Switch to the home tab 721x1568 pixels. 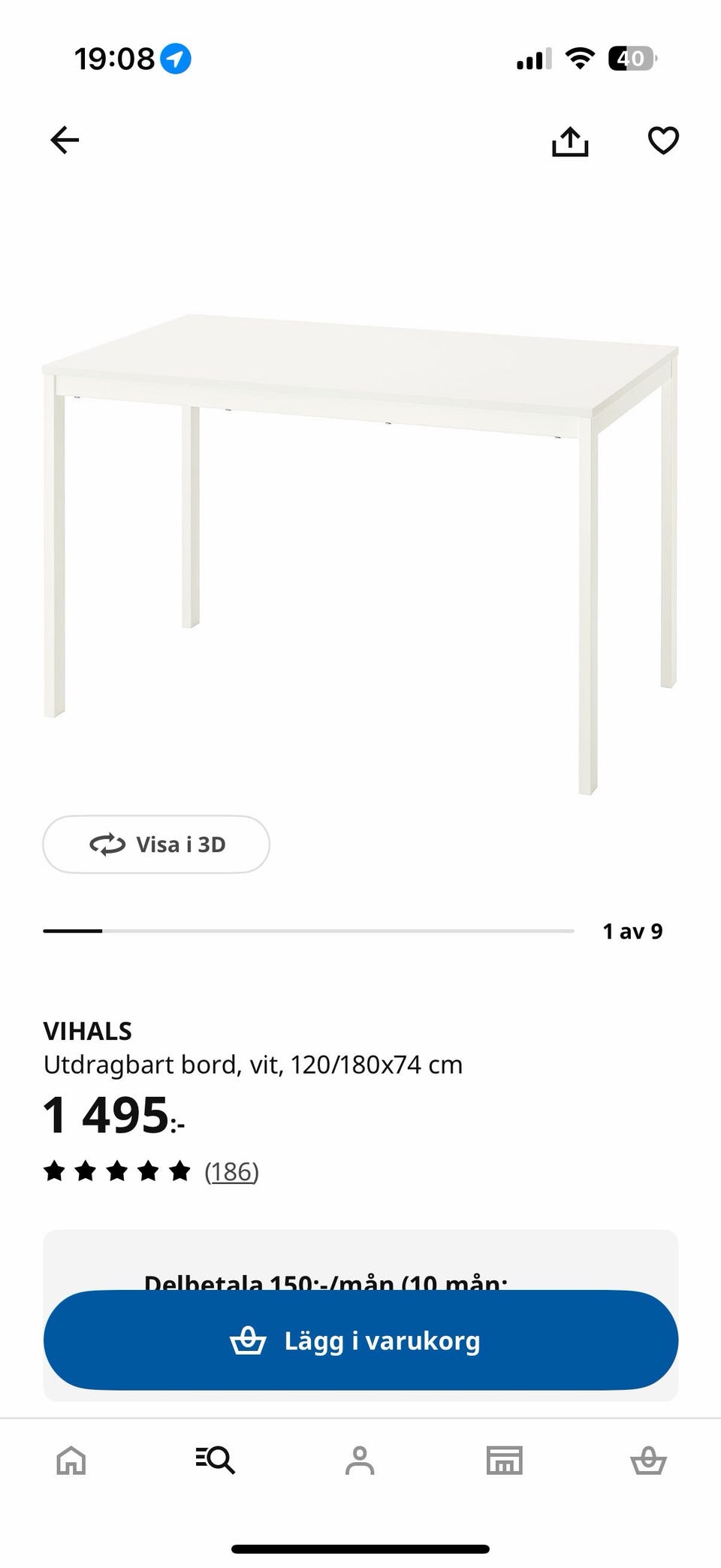[71, 1461]
